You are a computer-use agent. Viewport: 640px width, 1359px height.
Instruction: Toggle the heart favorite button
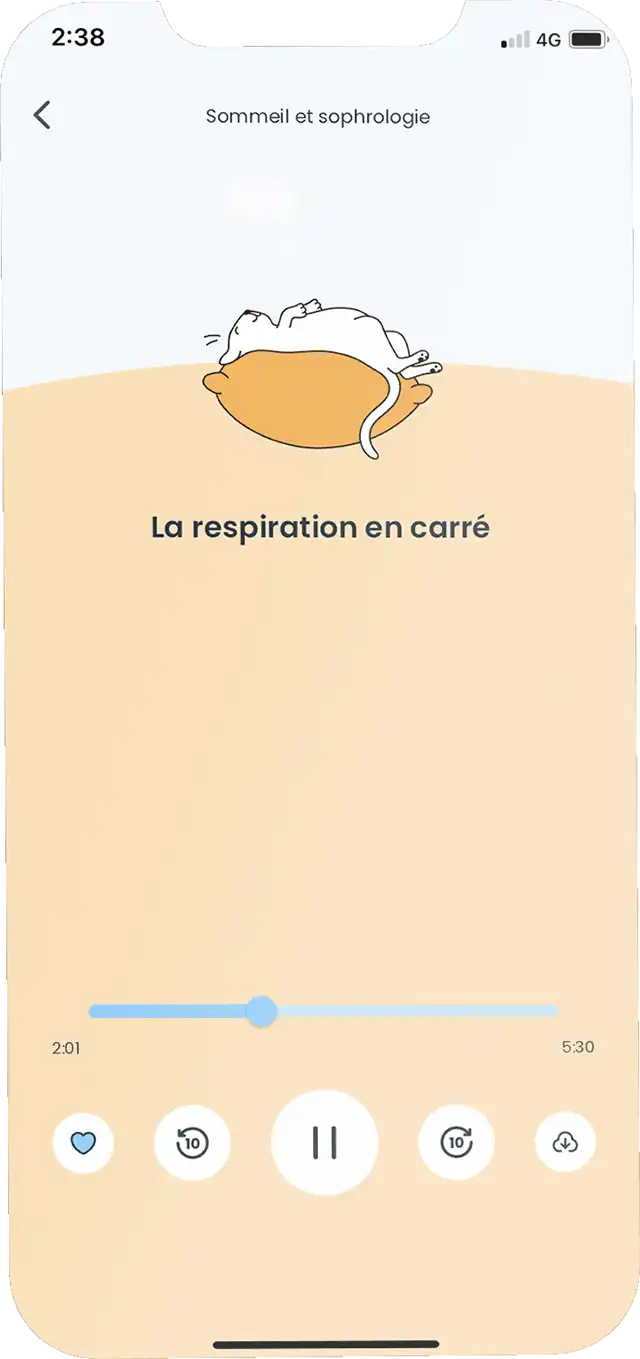(x=83, y=1142)
